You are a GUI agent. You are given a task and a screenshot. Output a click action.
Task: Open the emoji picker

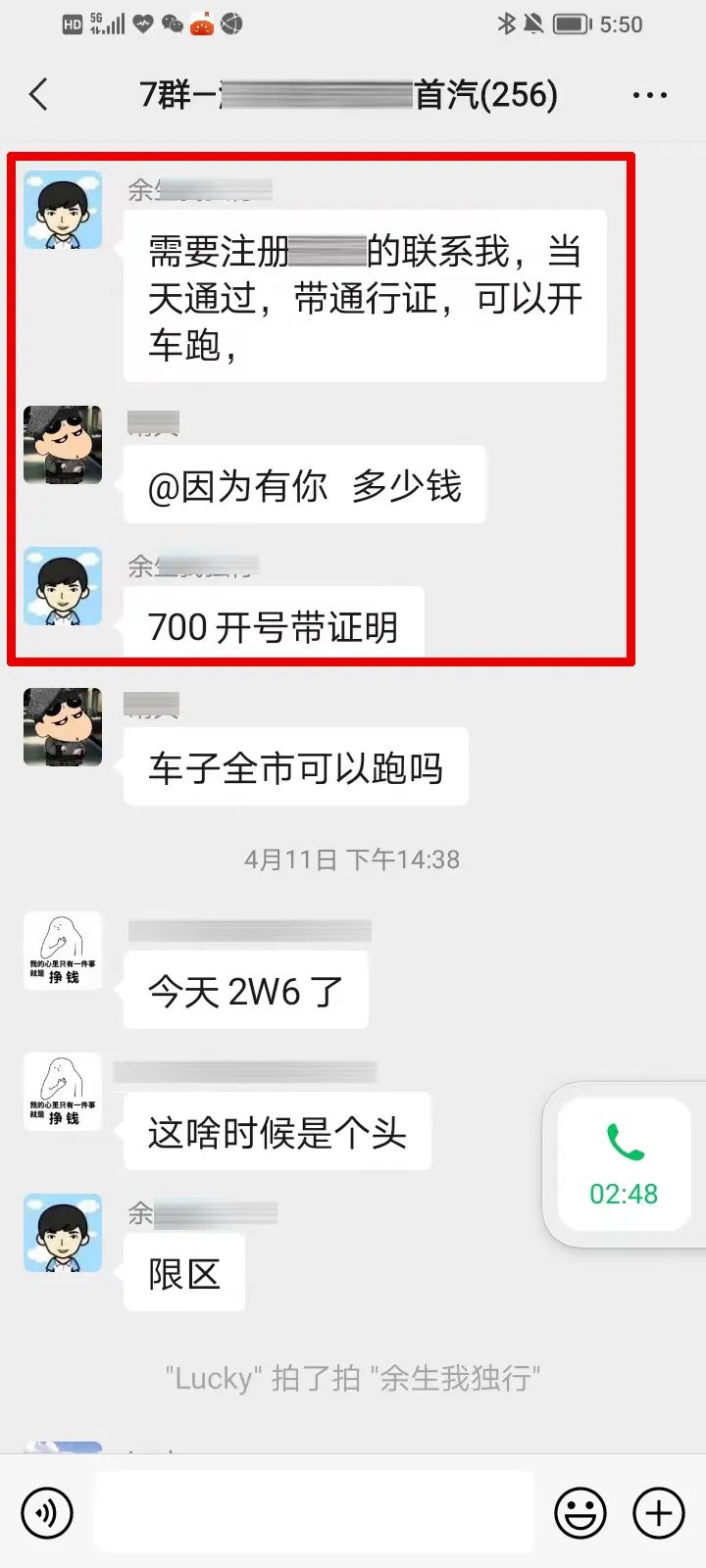click(x=580, y=1512)
